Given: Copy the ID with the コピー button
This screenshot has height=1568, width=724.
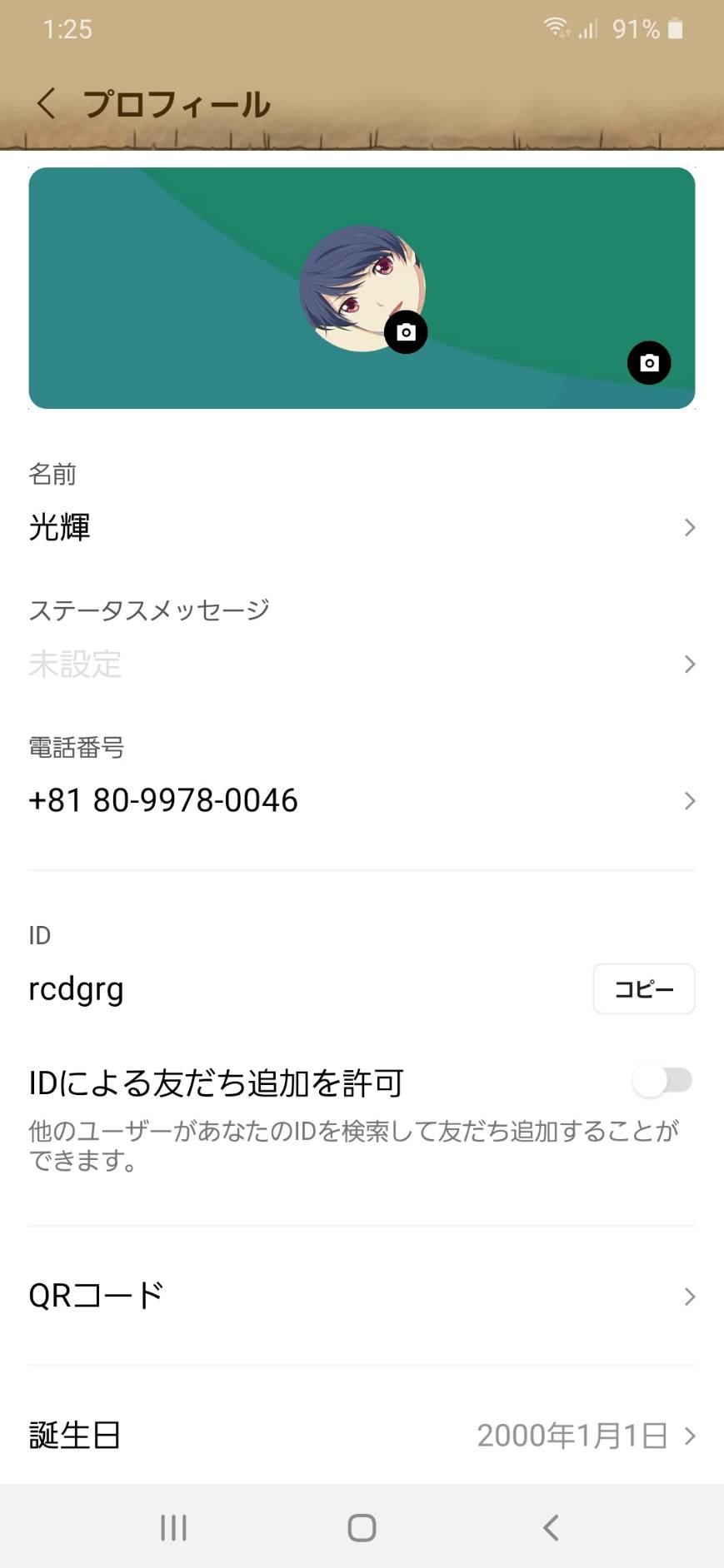Looking at the screenshot, I should pos(644,988).
